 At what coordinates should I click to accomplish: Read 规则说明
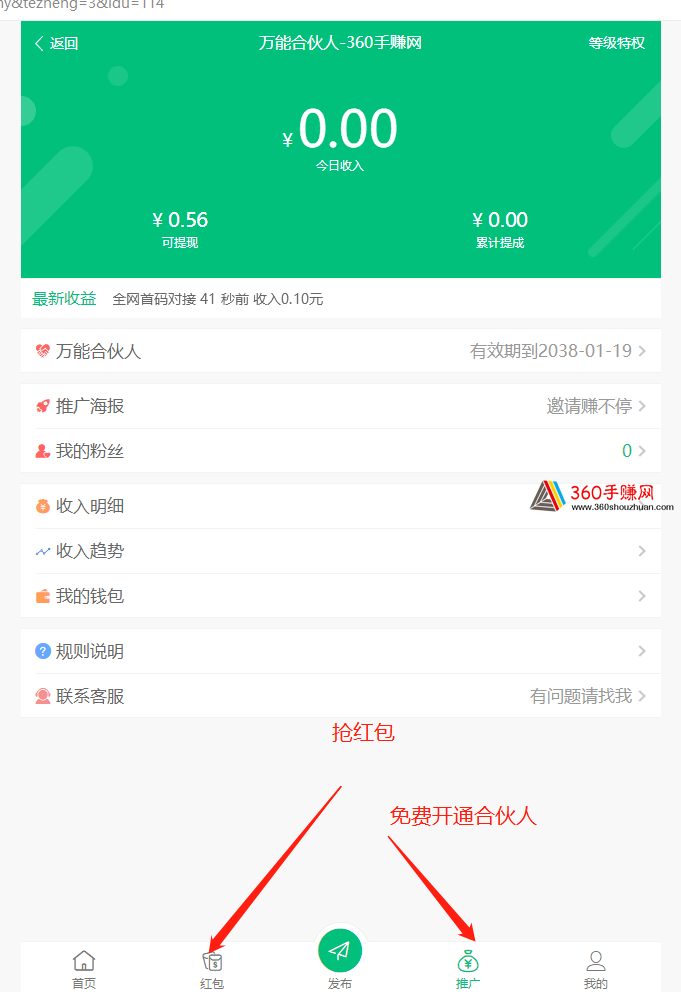click(x=340, y=651)
